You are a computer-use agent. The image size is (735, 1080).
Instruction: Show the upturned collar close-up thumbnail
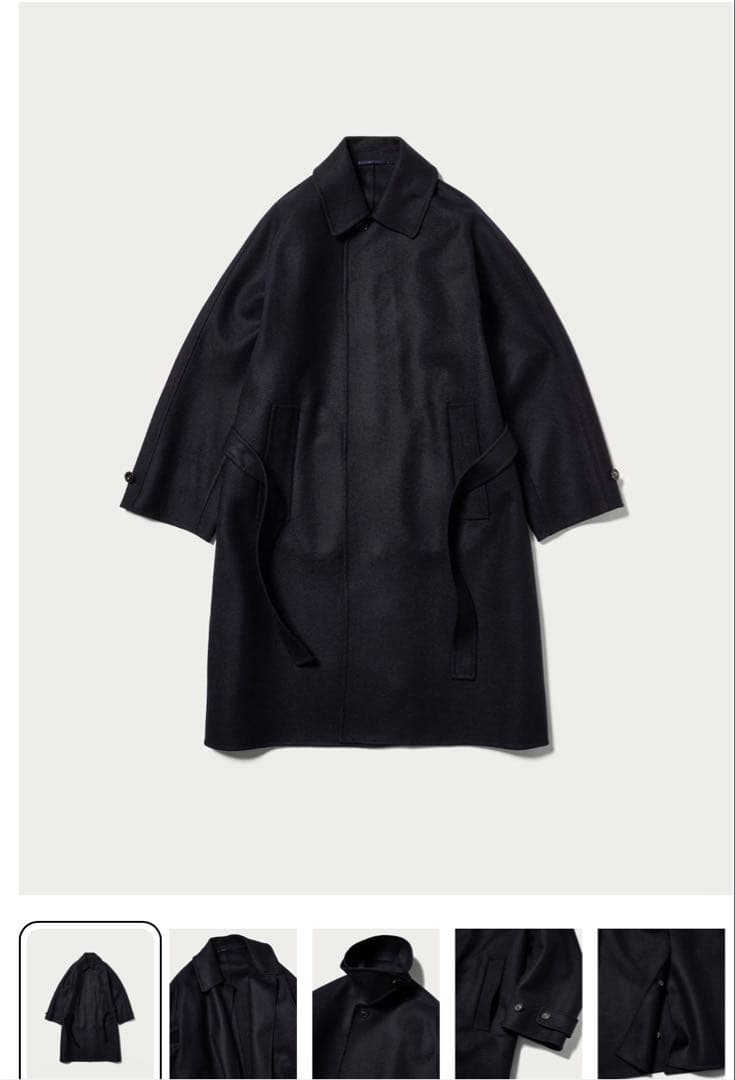(x=376, y=1002)
